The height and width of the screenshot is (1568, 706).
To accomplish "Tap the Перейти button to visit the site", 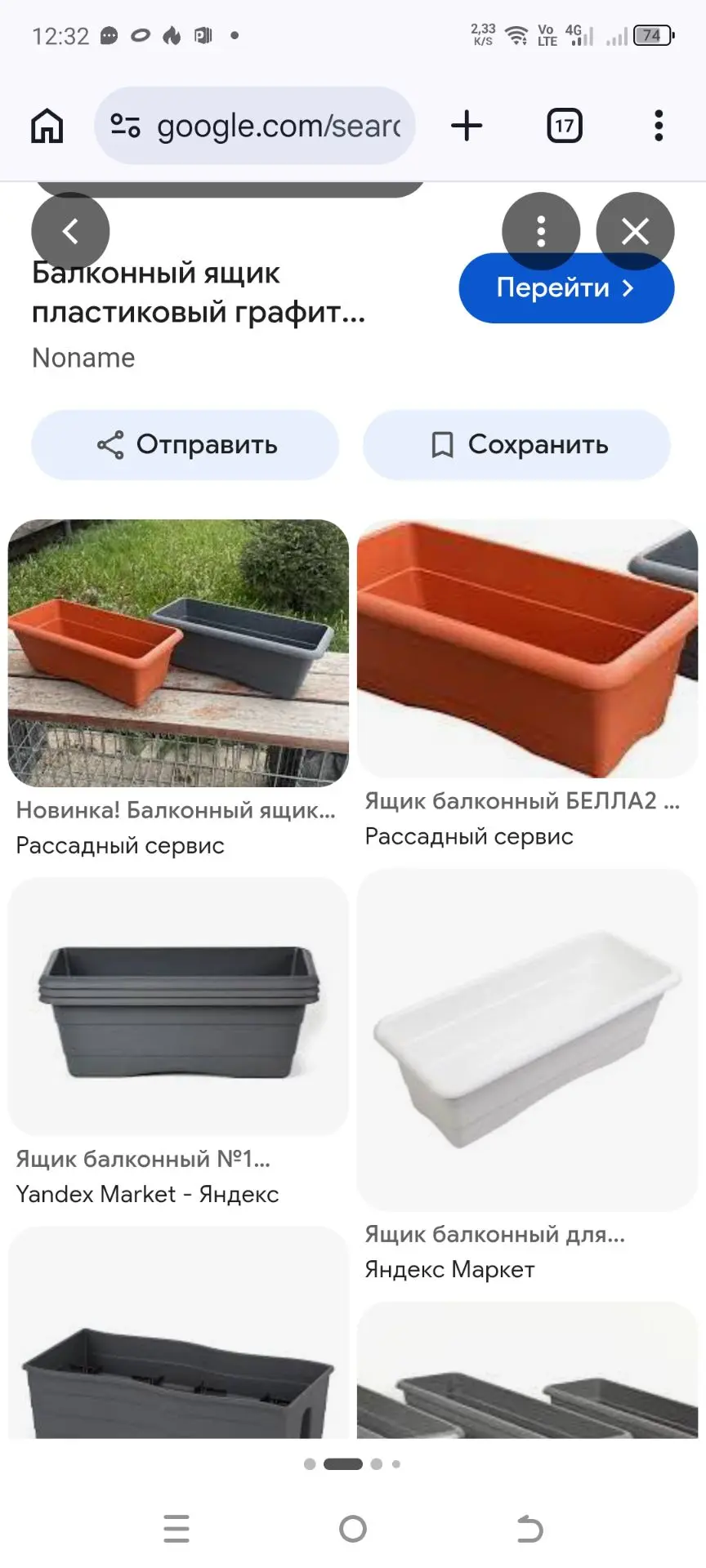I will click(566, 288).
